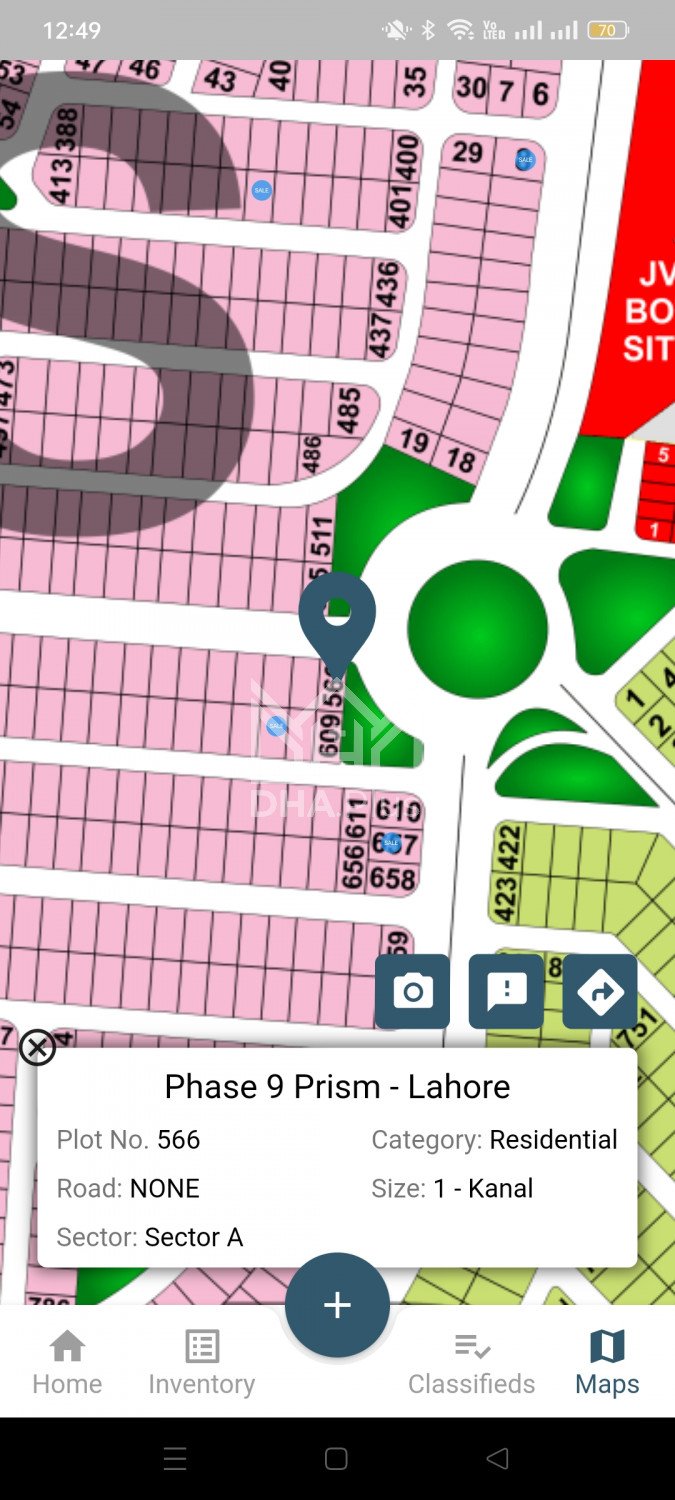Tap the plus floating action button
675x1500 pixels.
pyautogui.click(x=337, y=1305)
